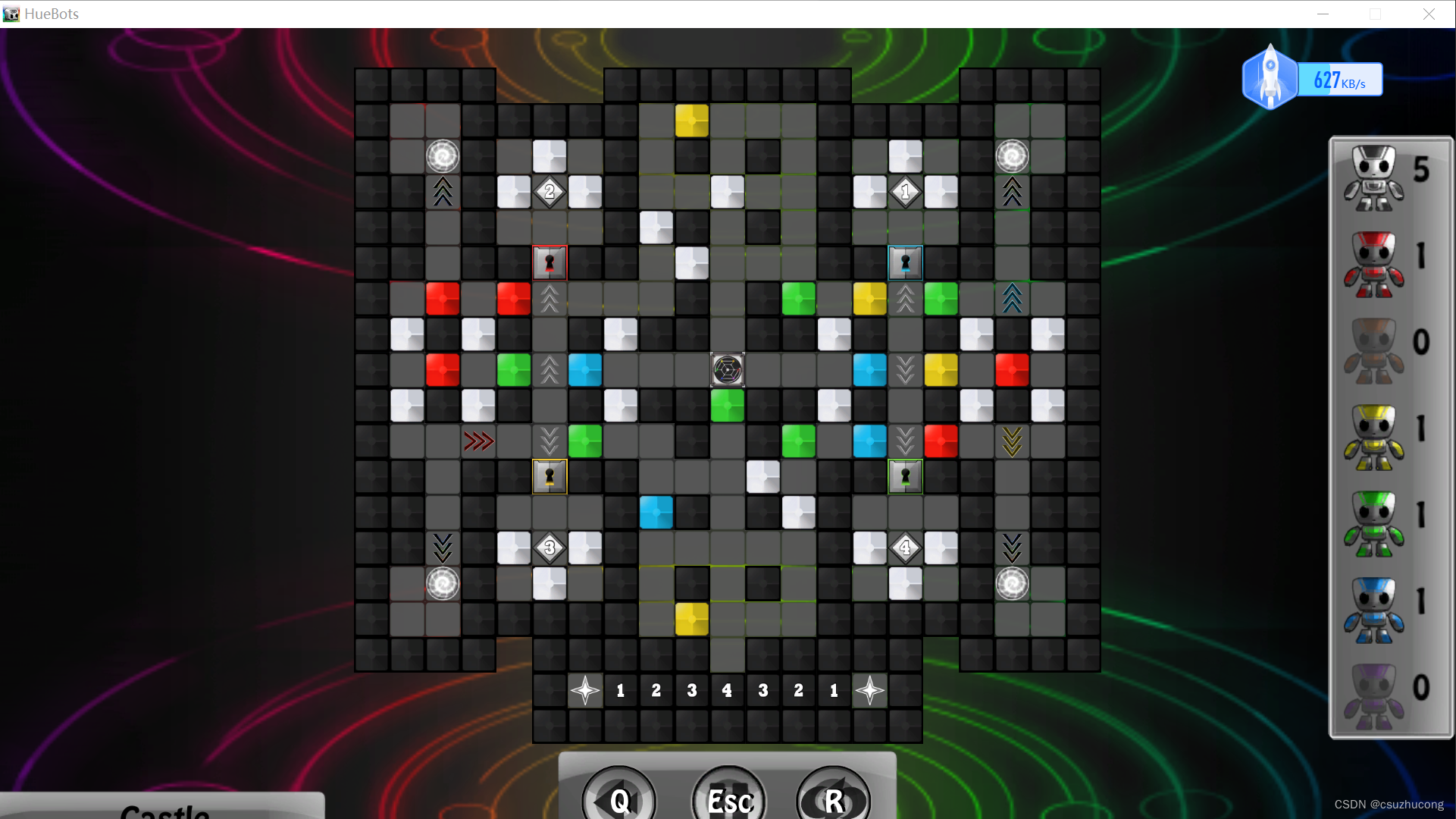Select the white robot with count 5
The height and width of the screenshot is (819, 1456).
tap(1374, 177)
